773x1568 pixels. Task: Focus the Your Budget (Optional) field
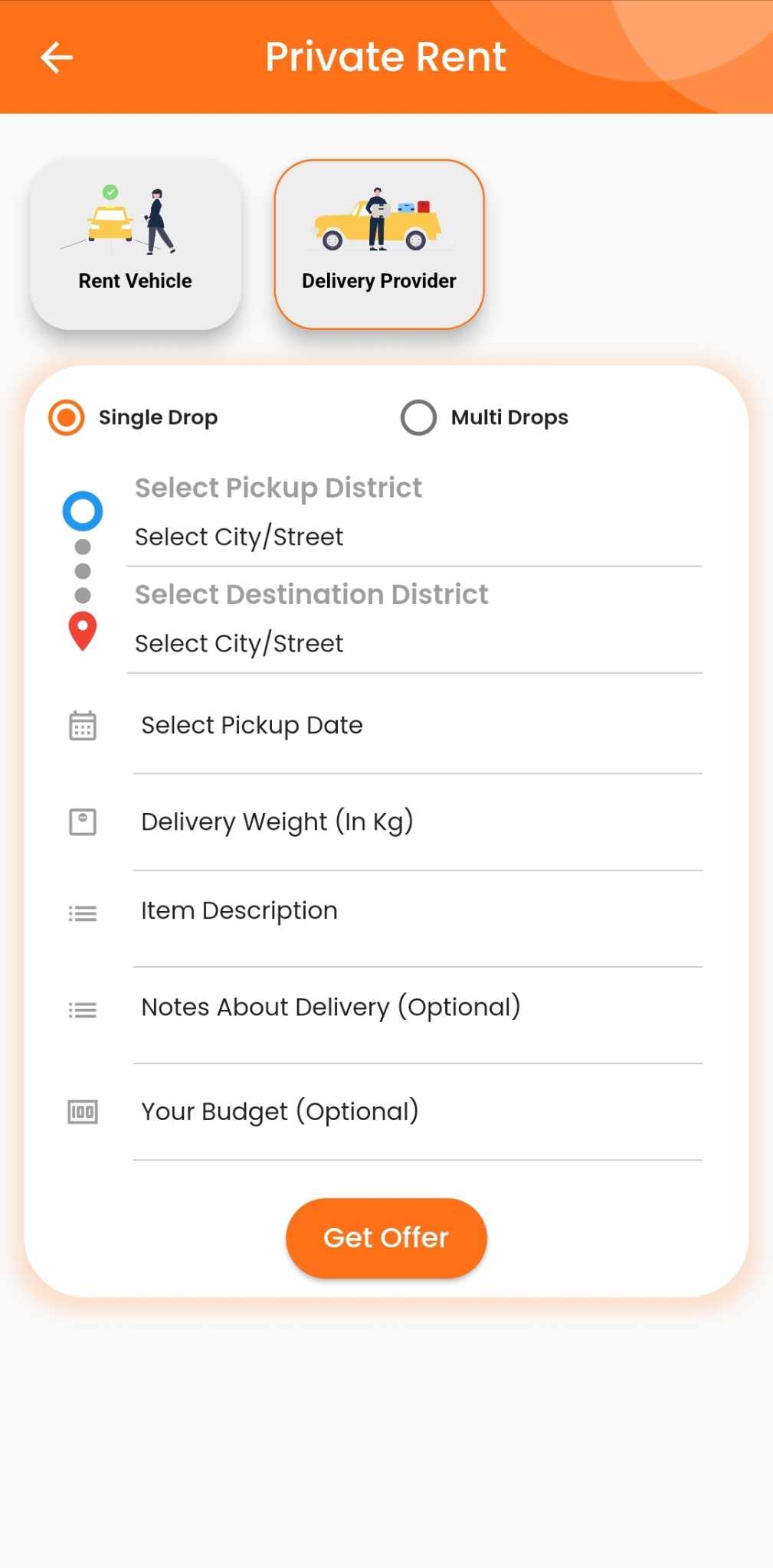pos(418,1112)
